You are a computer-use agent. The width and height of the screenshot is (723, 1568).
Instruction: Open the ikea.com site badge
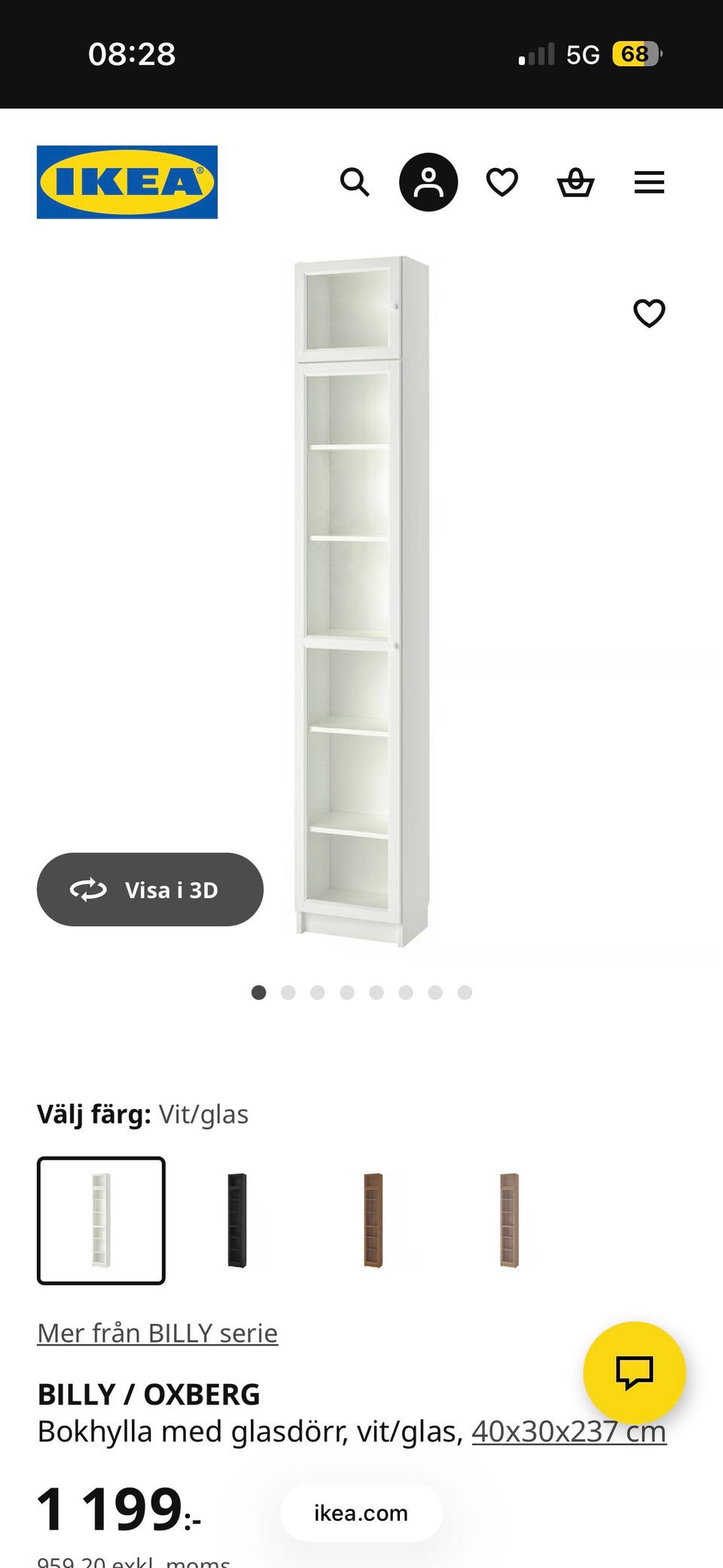tap(360, 1512)
